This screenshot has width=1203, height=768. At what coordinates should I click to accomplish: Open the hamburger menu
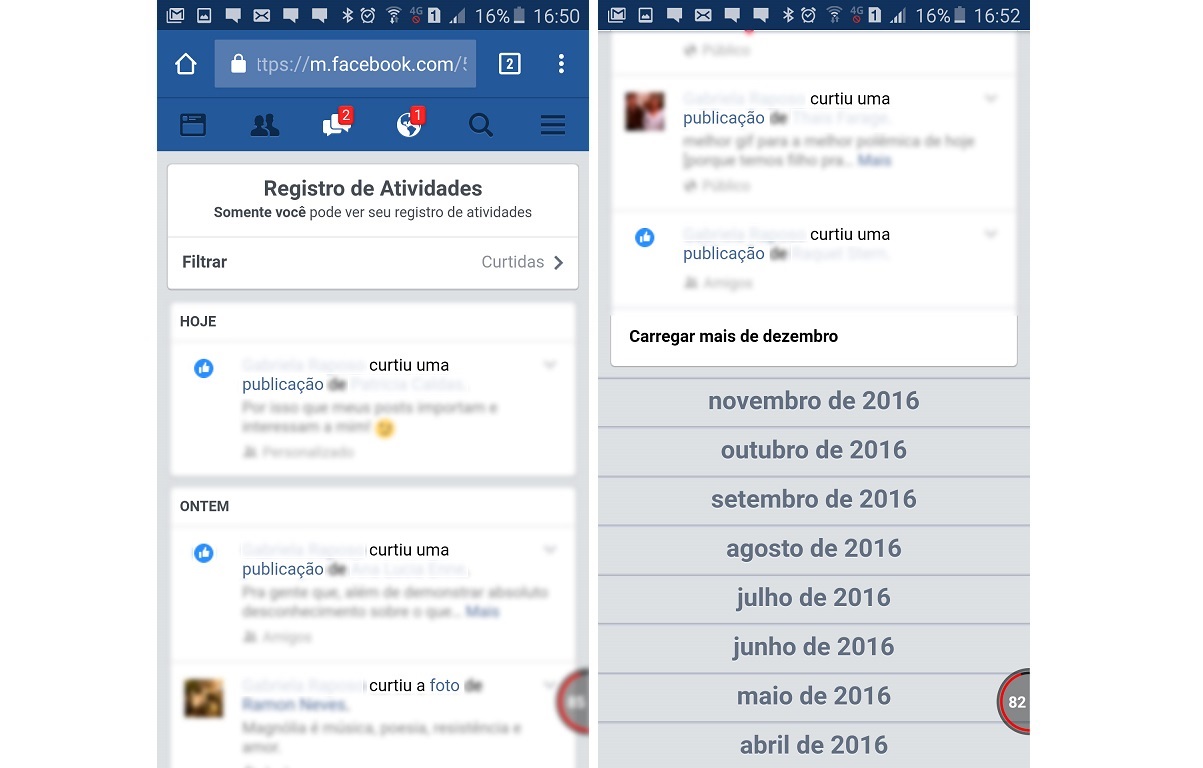click(x=553, y=125)
